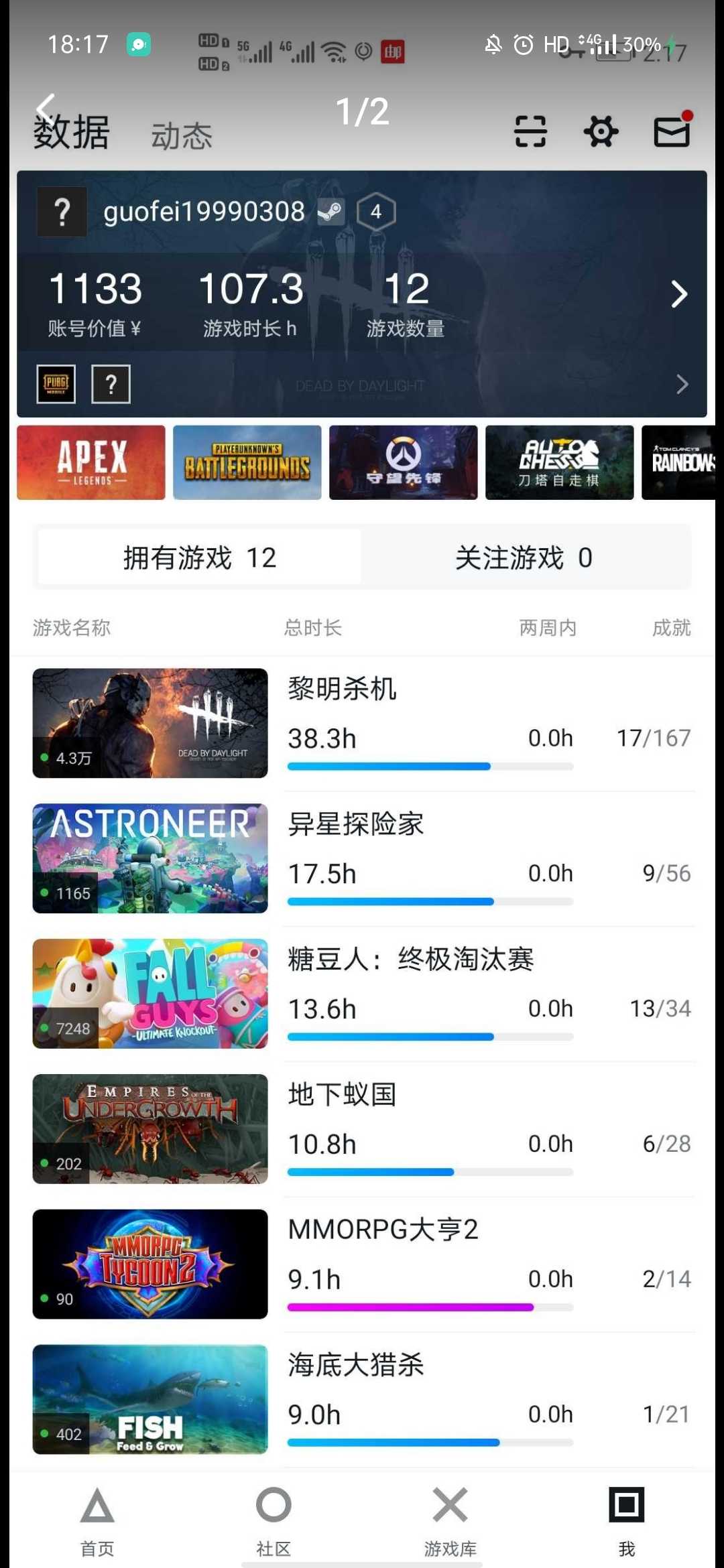Open the 守望先锋 game banner
The image size is (724, 1568).
click(x=403, y=462)
